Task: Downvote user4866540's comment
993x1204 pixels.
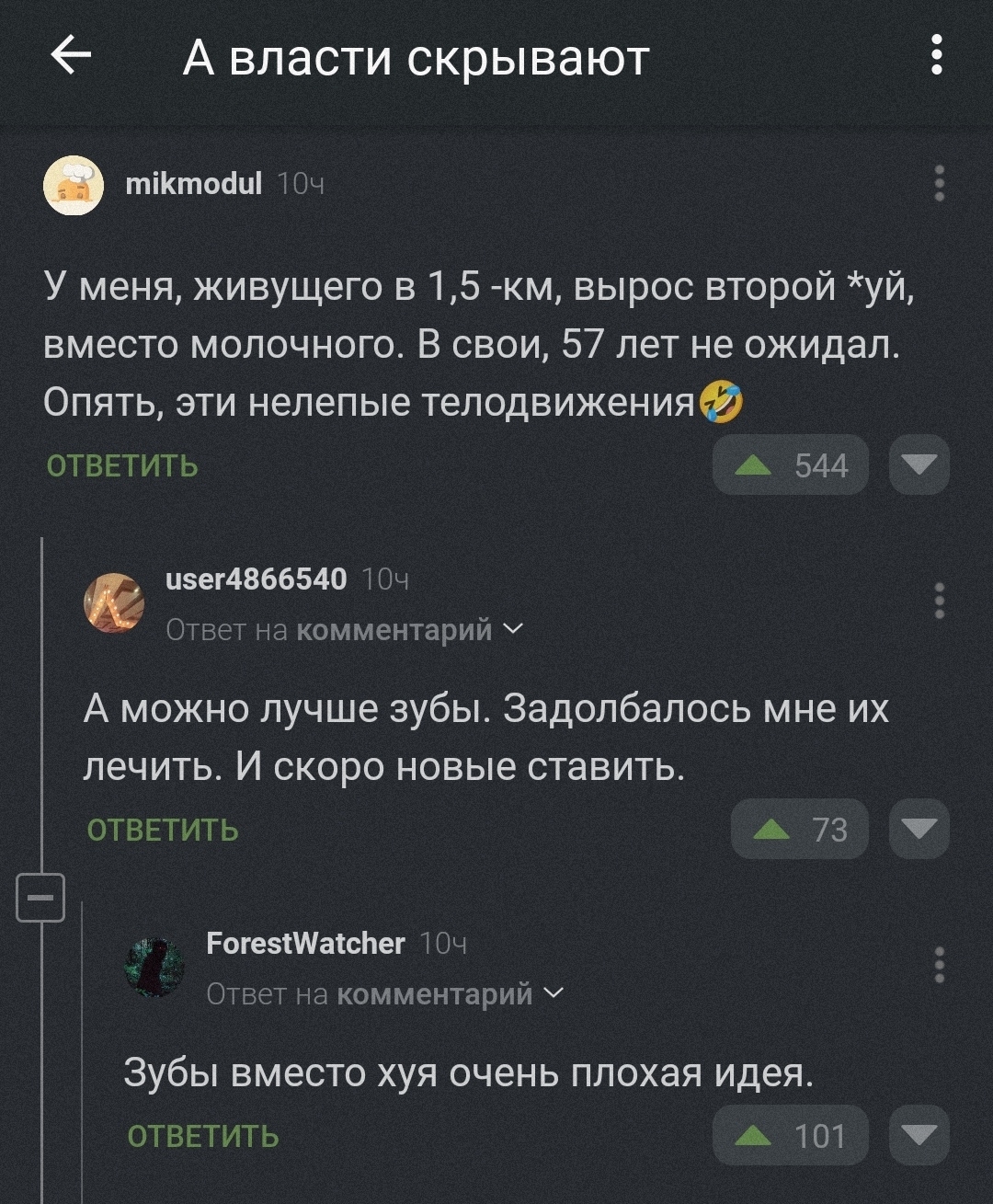Action: pos(919,829)
